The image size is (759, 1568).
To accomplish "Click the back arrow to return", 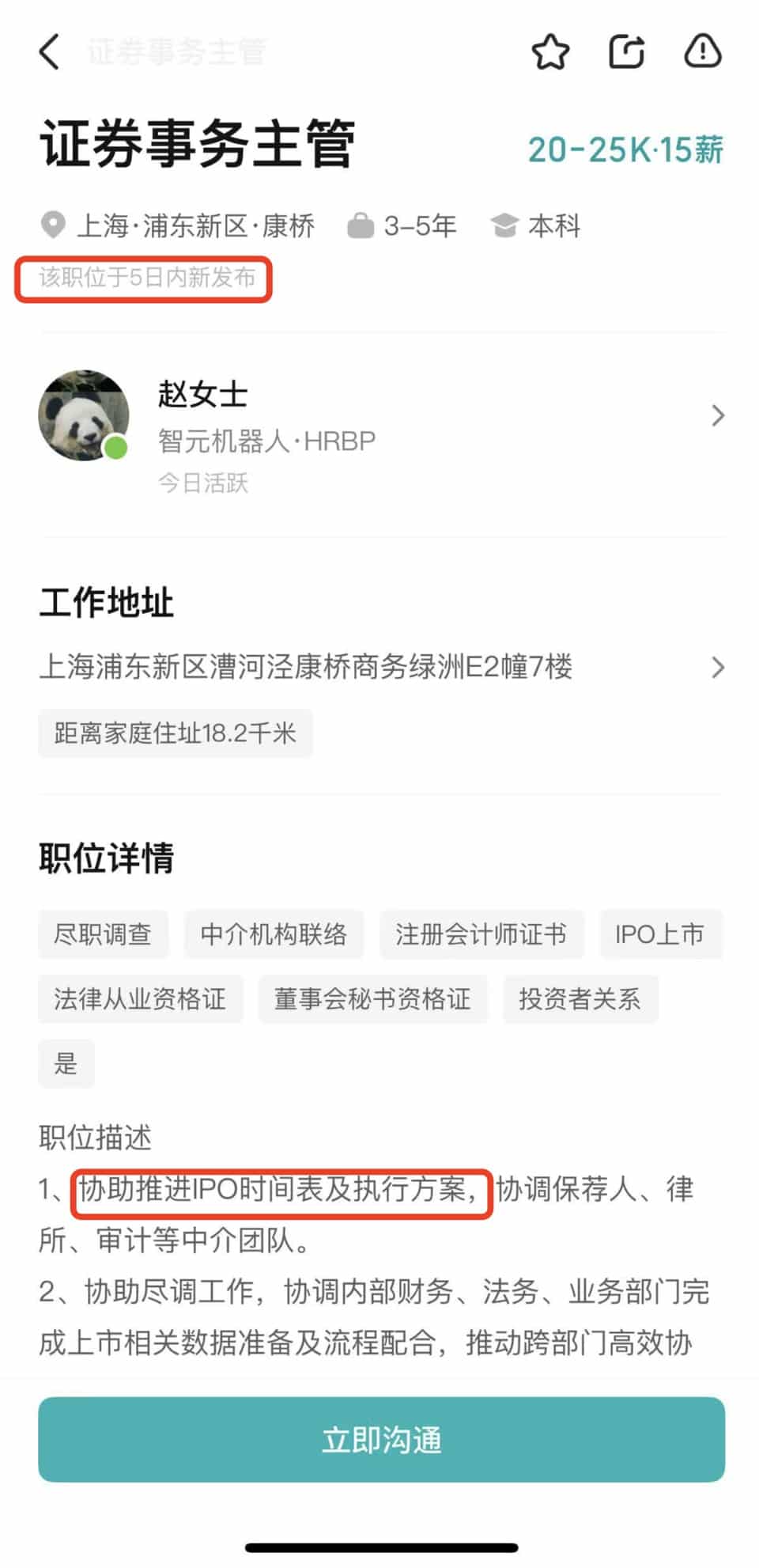I will pyautogui.click(x=49, y=51).
